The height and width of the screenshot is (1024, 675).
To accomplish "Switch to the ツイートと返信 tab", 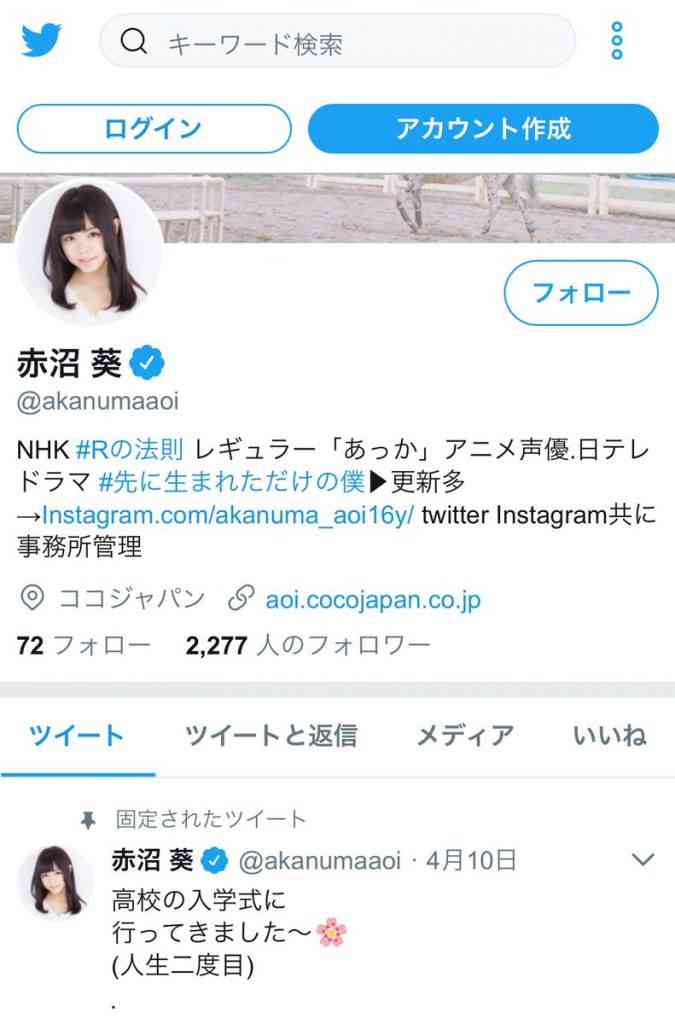I will 270,737.
